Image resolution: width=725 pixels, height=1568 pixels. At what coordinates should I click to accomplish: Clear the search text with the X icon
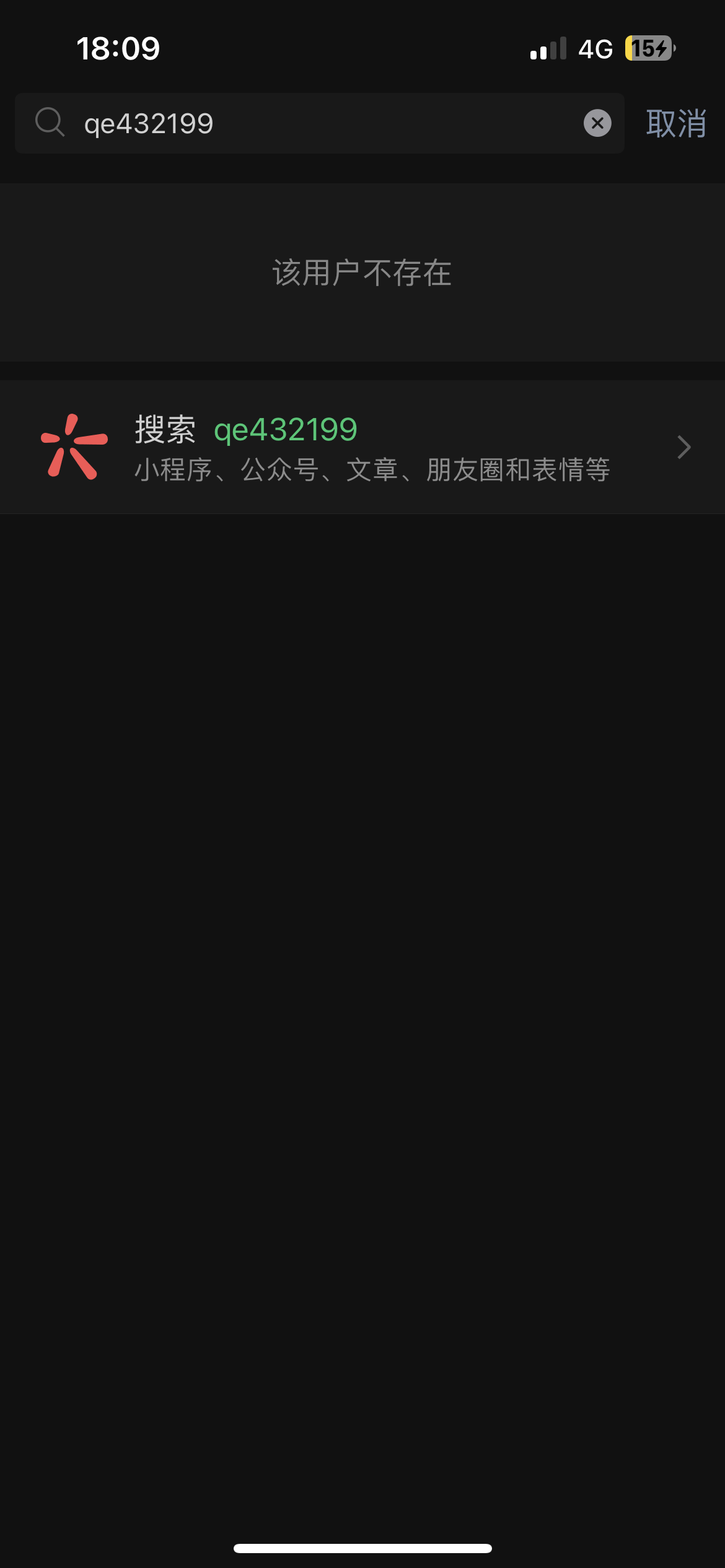pos(597,123)
